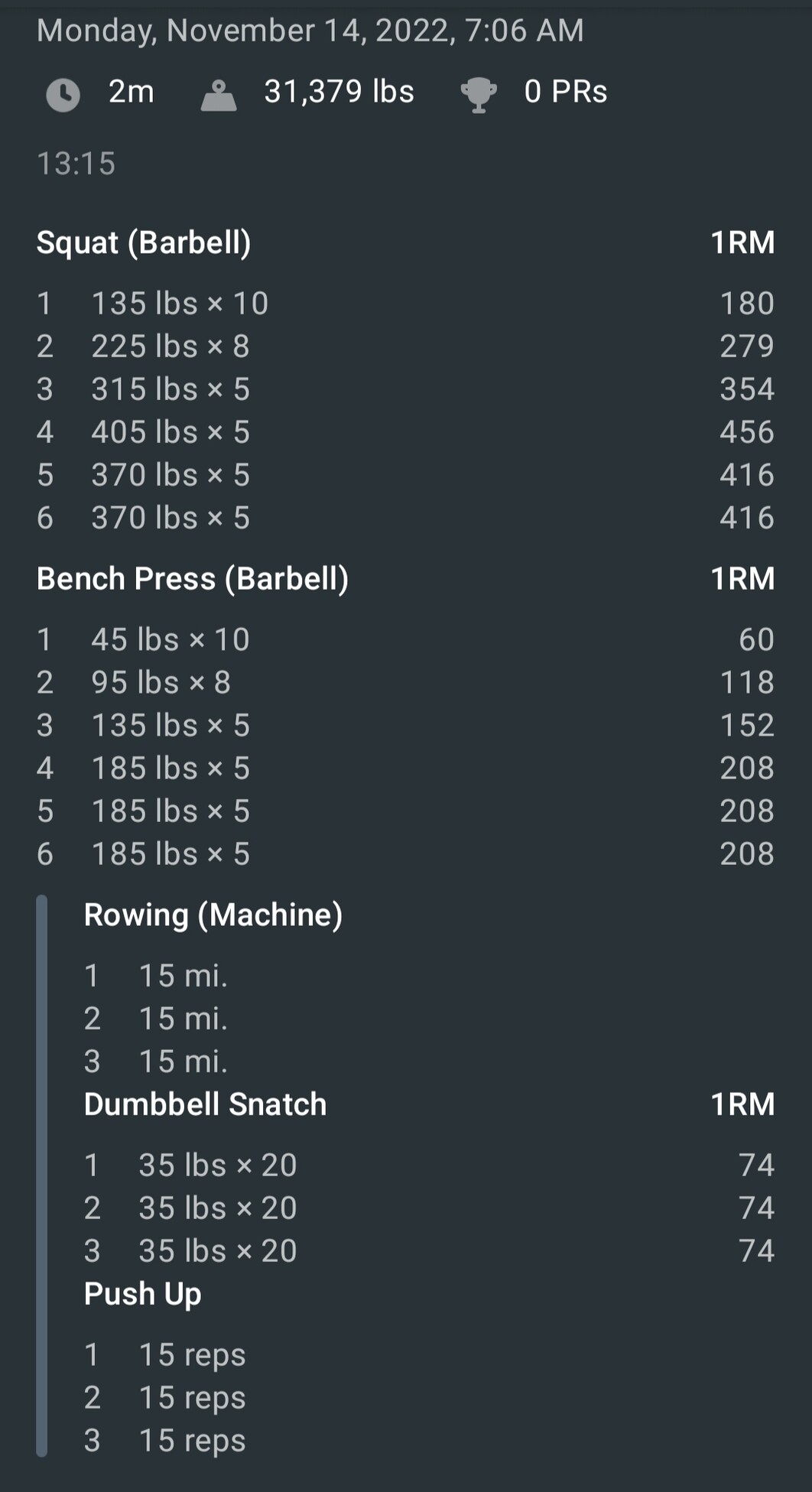Open Squat (Barbell) exercise details
Image resolution: width=812 pixels, height=1492 pixels.
(x=144, y=242)
